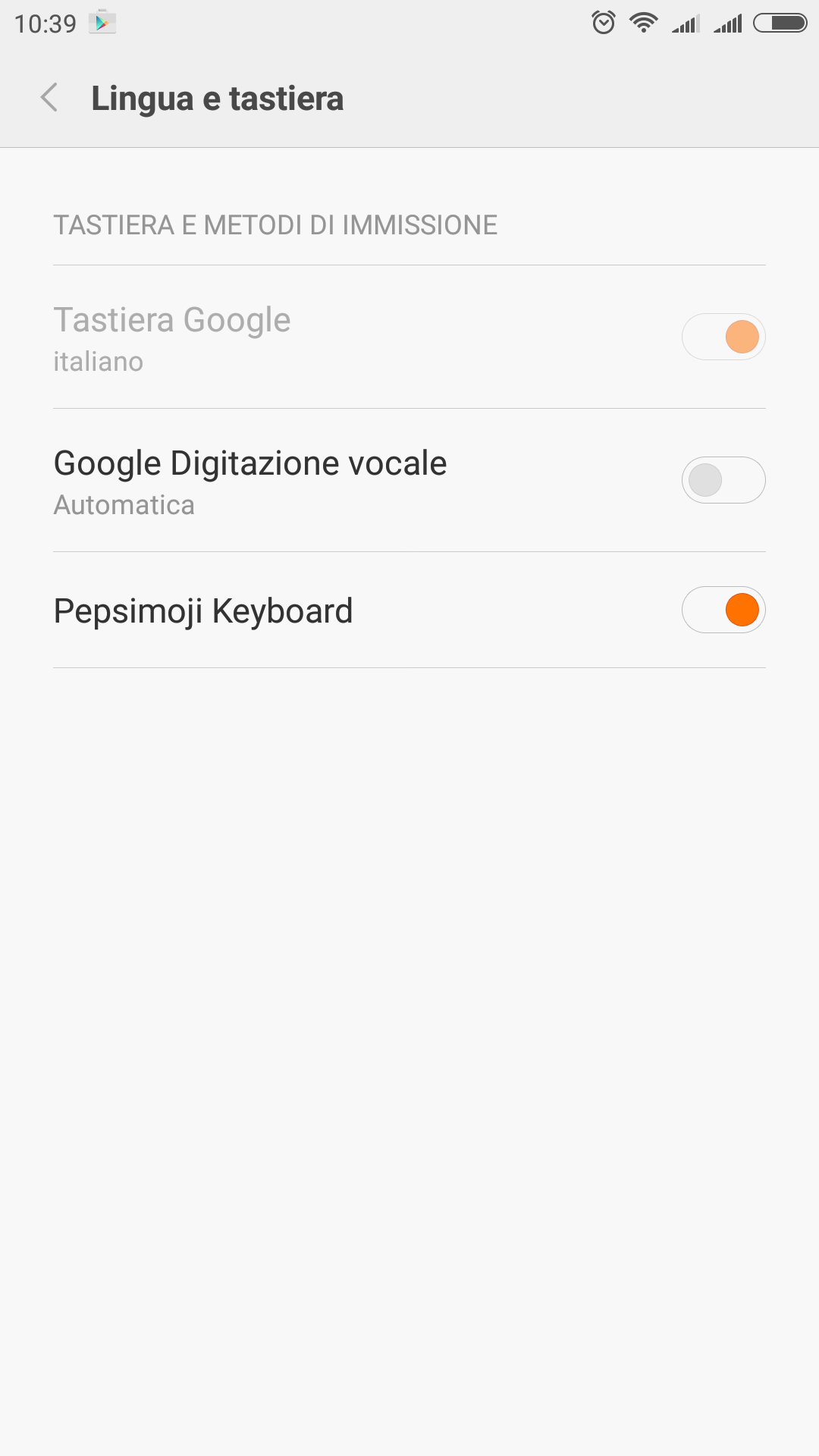Tap the Tastiera Google toggle
Screen dimensions: 819x1456
pyautogui.click(x=723, y=337)
